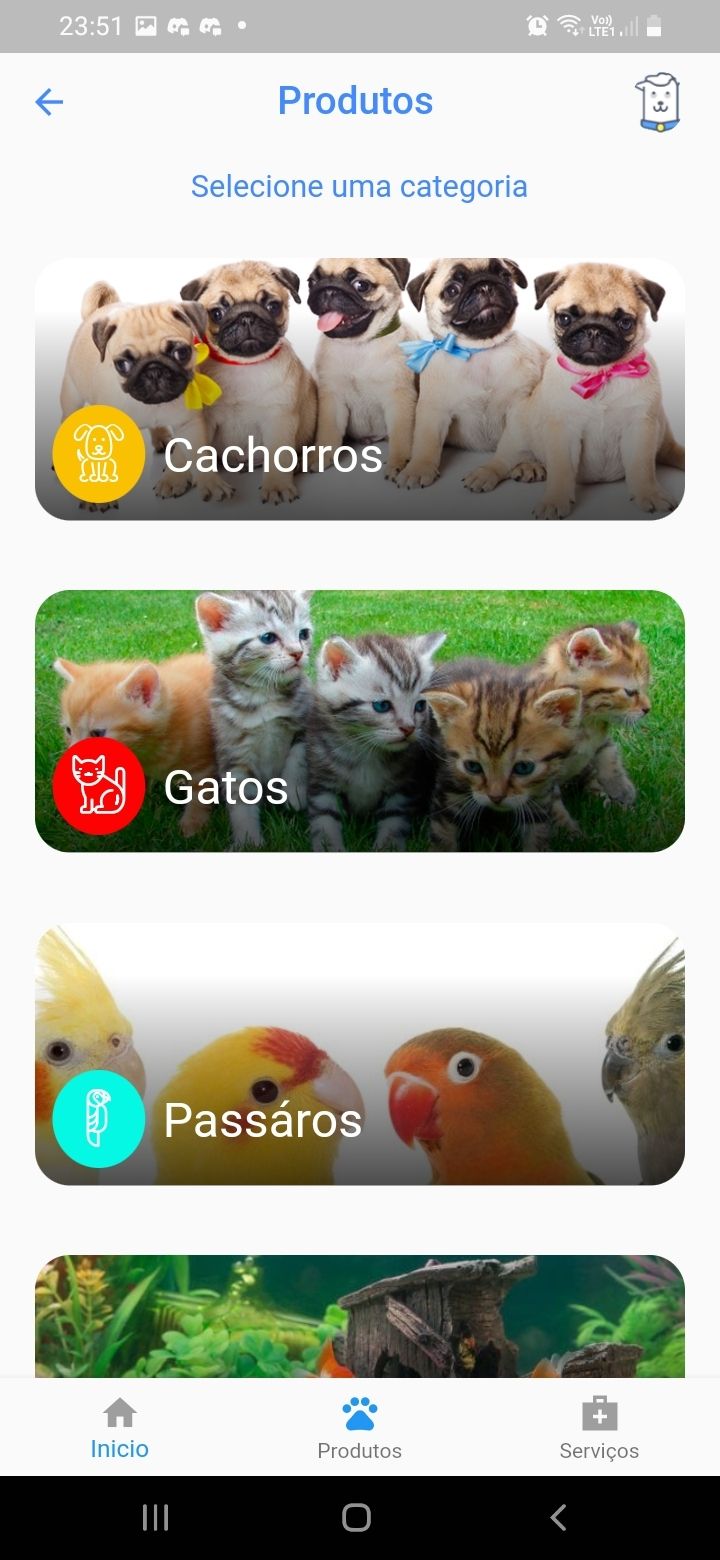Tap the system home button

(x=357, y=1517)
